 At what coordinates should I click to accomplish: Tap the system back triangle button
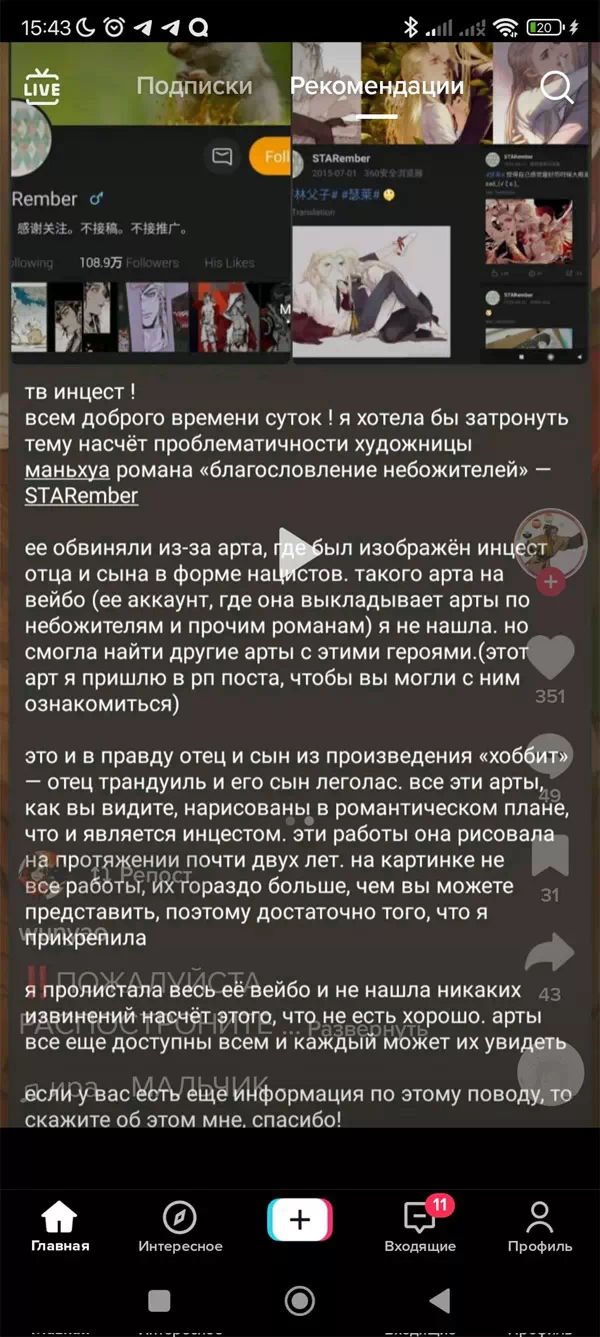pyautogui.click(x=438, y=1300)
